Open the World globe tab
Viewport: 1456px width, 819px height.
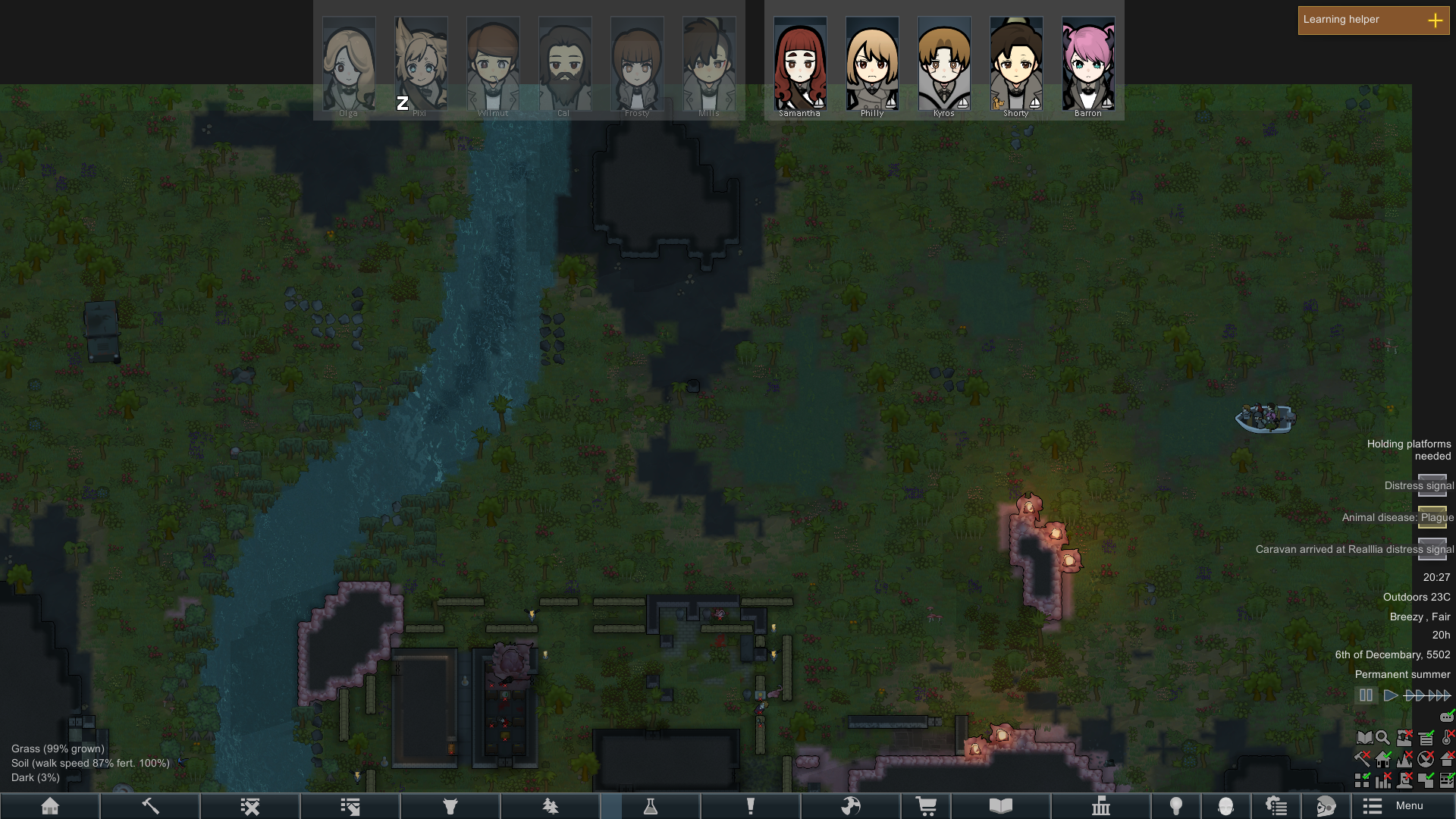click(851, 806)
